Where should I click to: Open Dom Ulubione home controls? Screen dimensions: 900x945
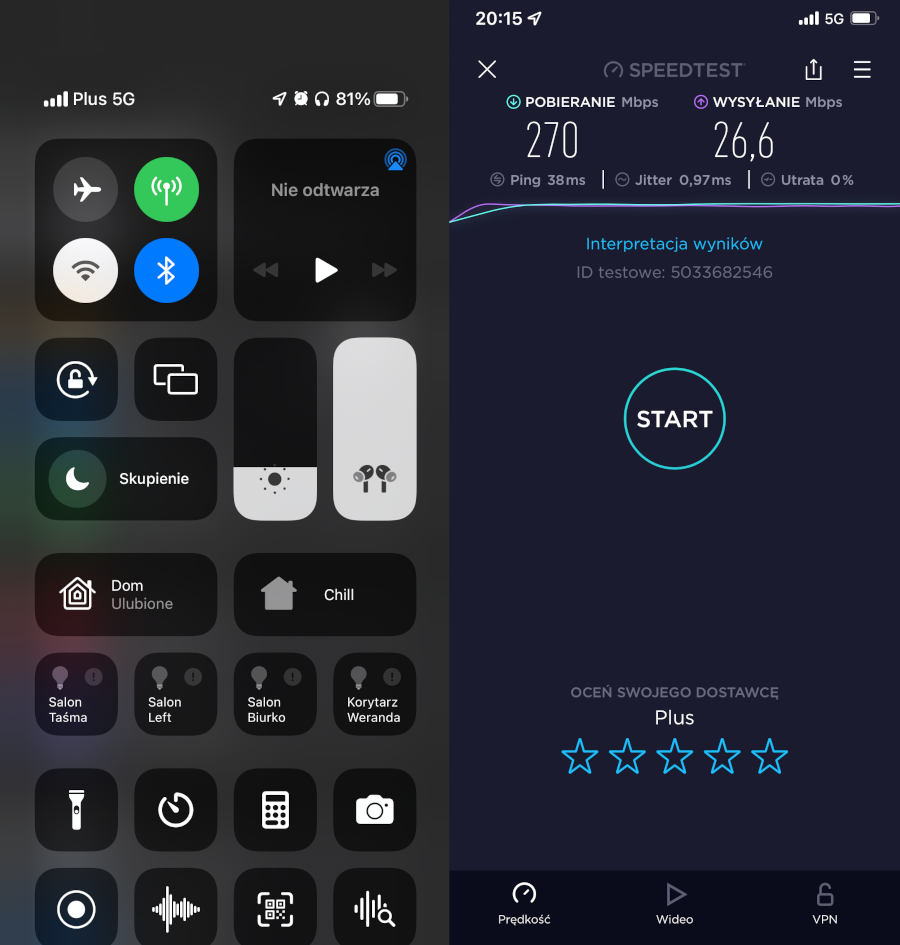tap(125, 594)
